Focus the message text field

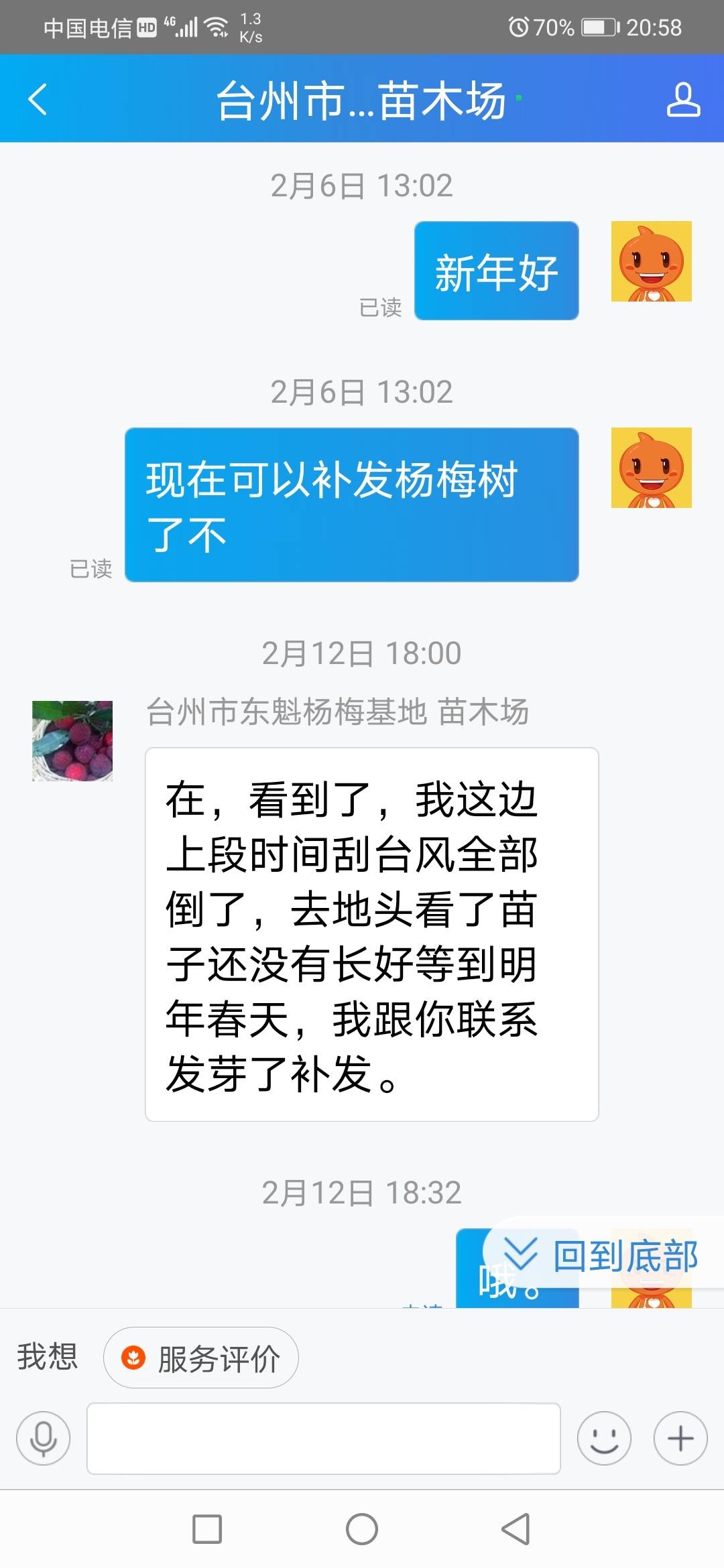[324, 1439]
